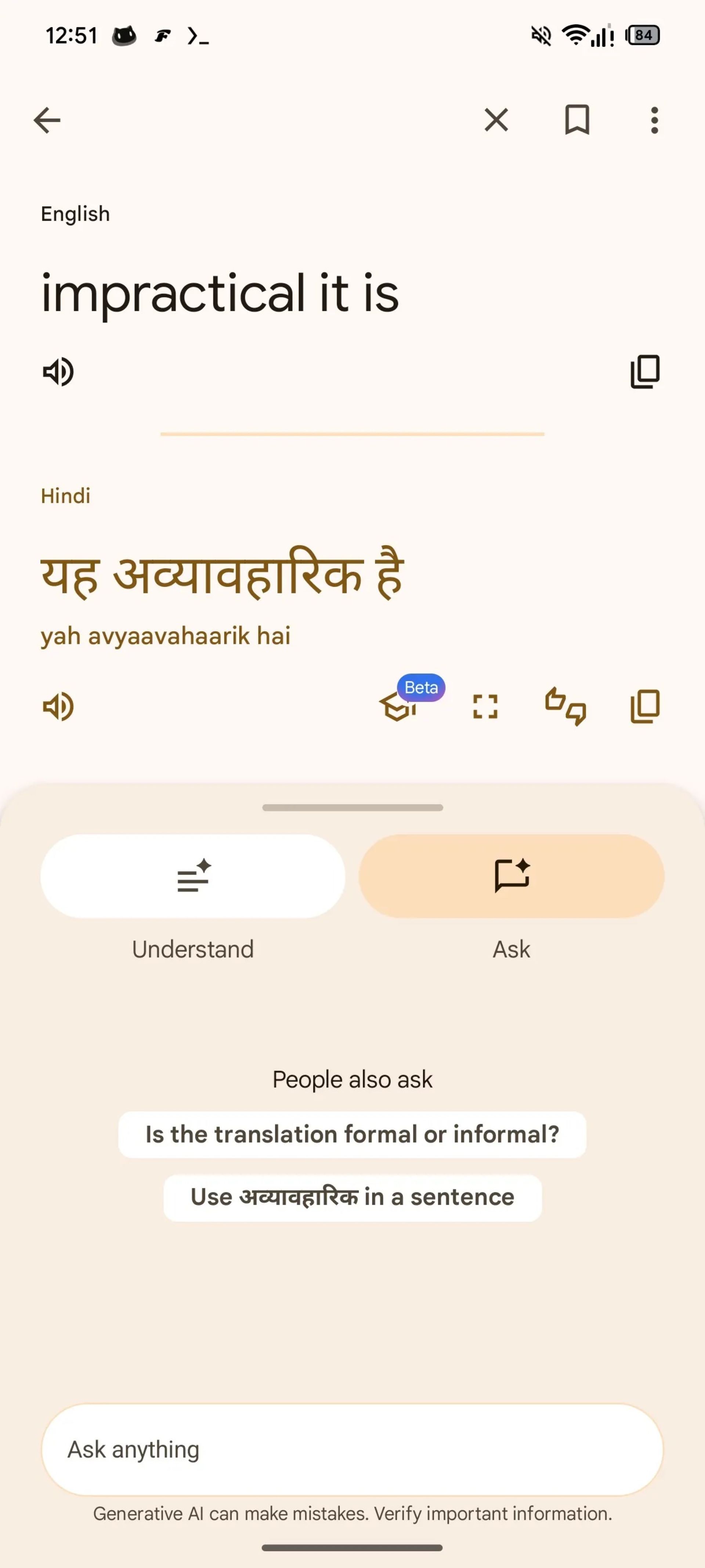The height and width of the screenshot is (1568, 705).
Task: Focus the Ask anything input field
Action: click(x=352, y=1449)
